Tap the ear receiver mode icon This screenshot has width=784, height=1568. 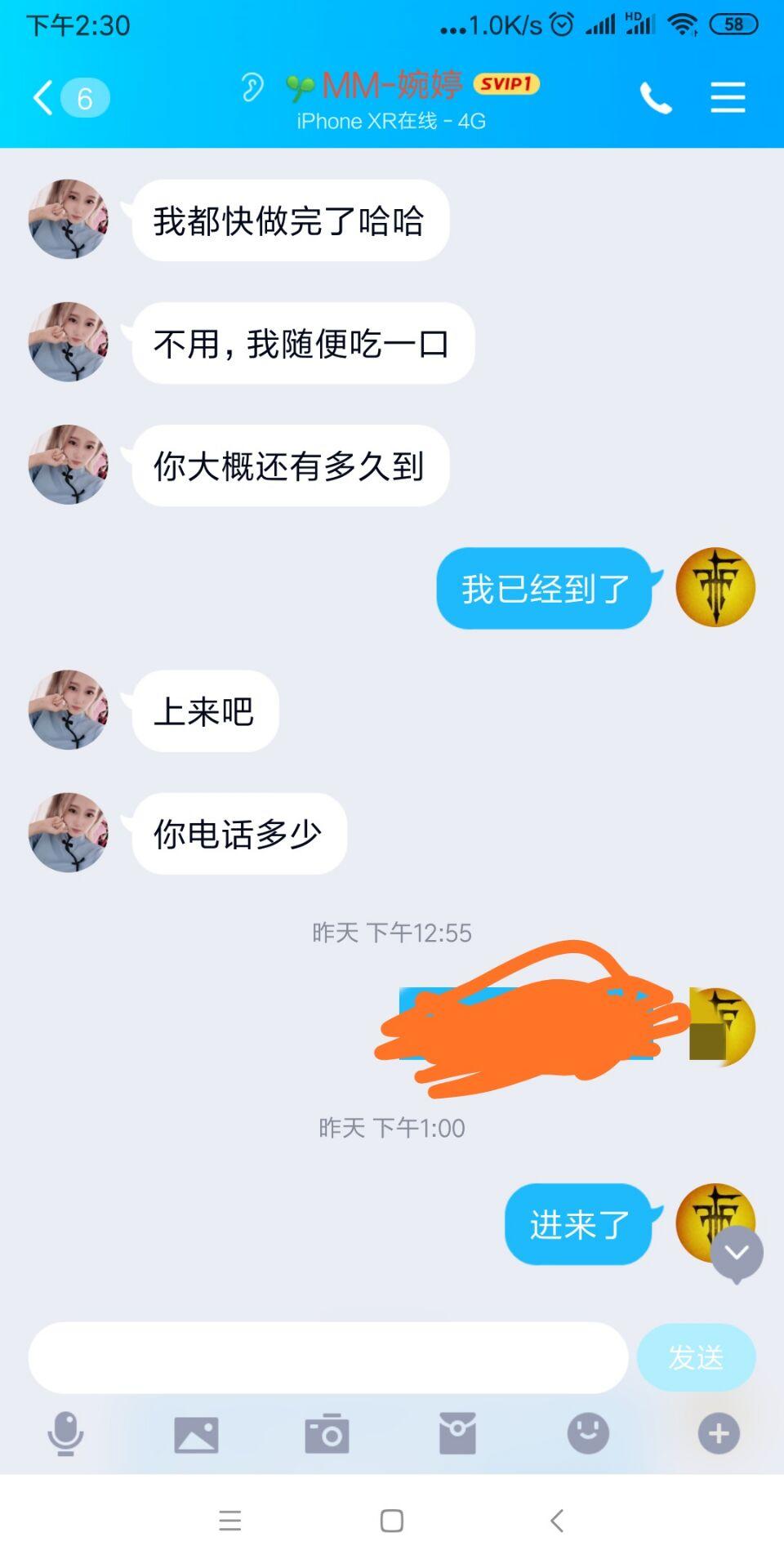252,87
